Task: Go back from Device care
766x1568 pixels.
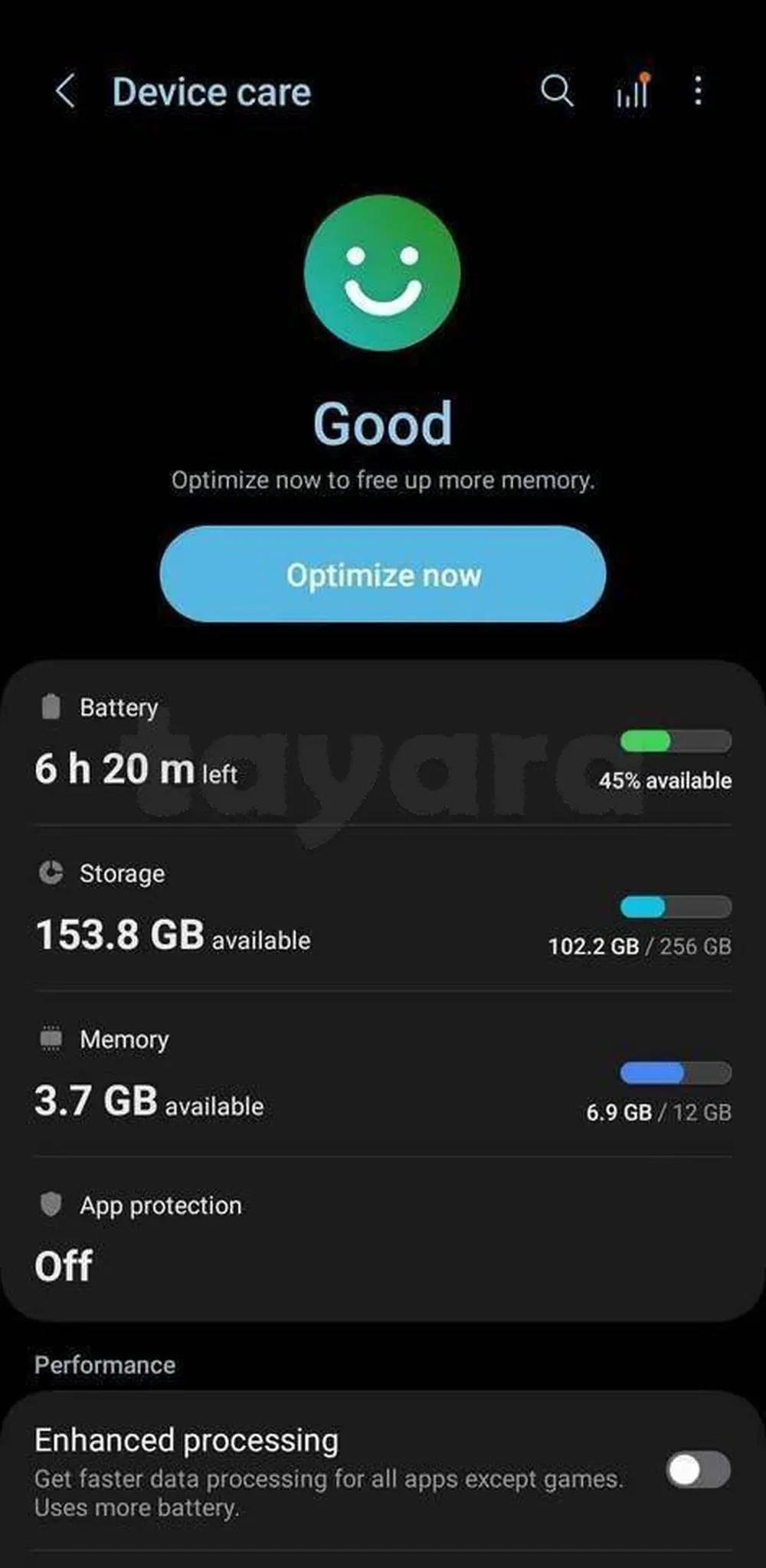Action: click(x=65, y=91)
